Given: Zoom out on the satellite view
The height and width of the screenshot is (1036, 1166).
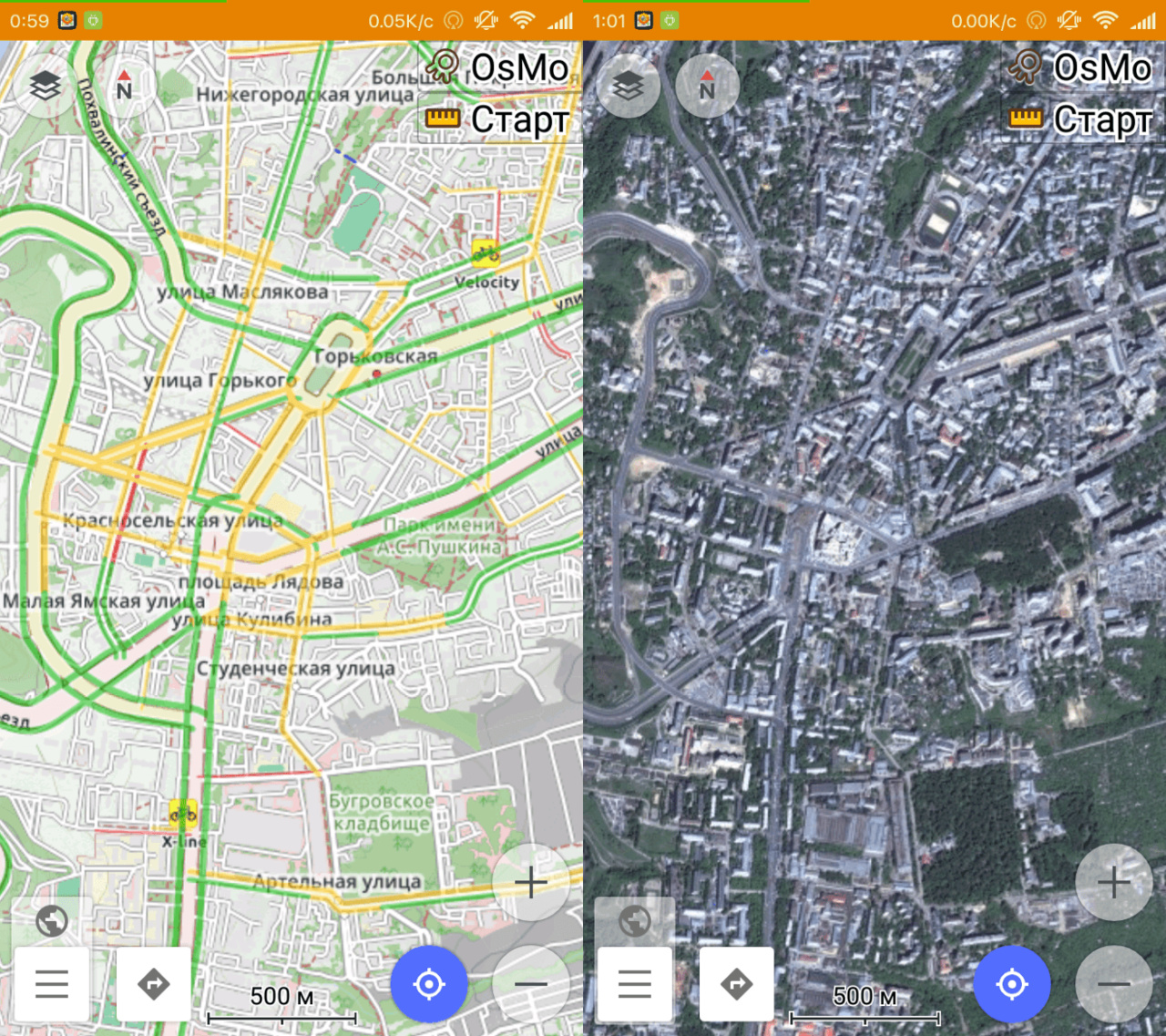Looking at the screenshot, I should point(1114,984).
